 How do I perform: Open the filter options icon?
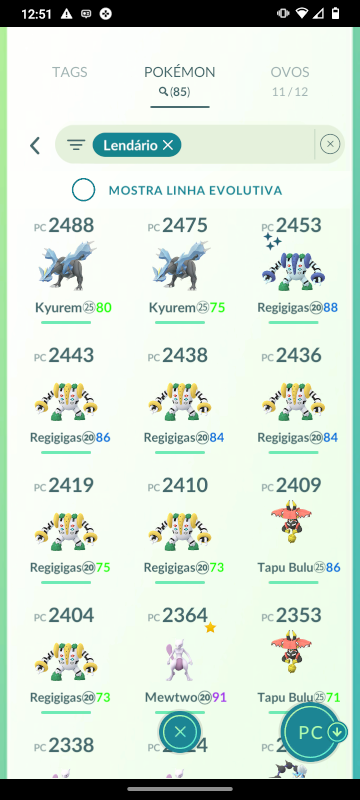76,145
